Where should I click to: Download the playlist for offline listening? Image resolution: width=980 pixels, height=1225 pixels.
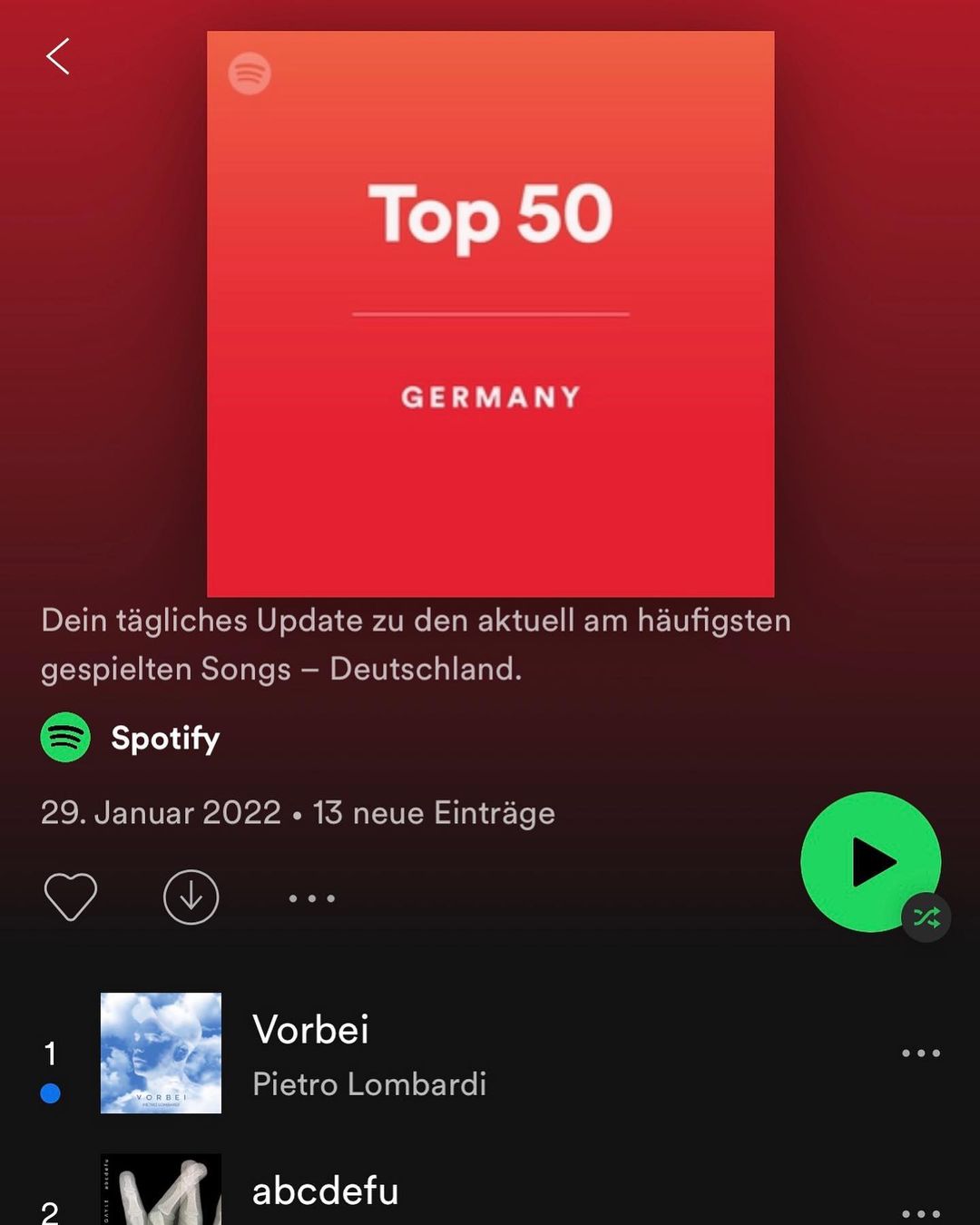click(x=191, y=897)
